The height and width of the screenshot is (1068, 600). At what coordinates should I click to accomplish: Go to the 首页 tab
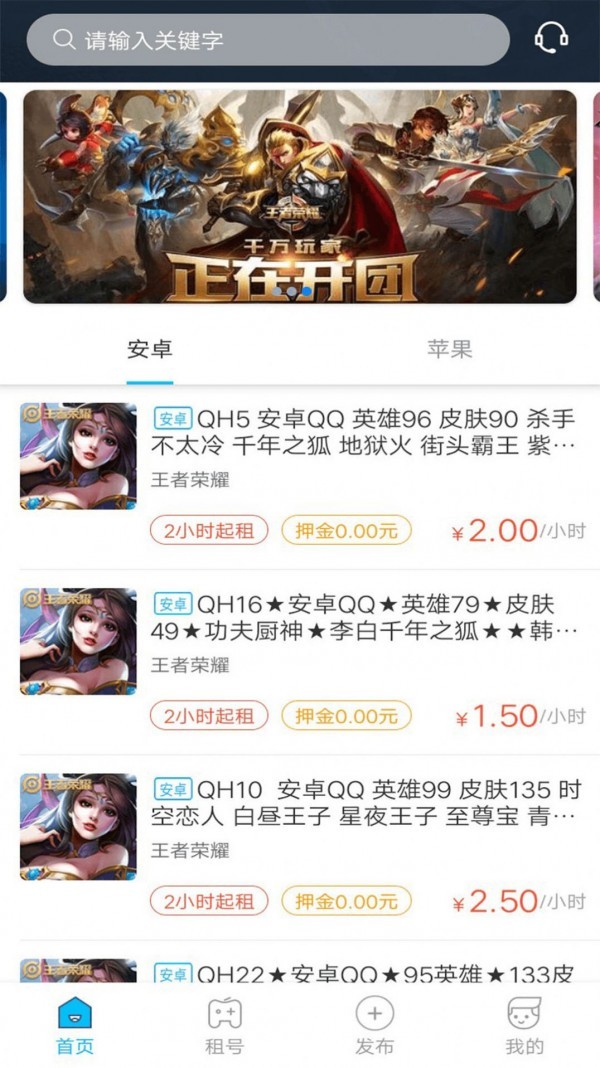(x=75, y=1026)
